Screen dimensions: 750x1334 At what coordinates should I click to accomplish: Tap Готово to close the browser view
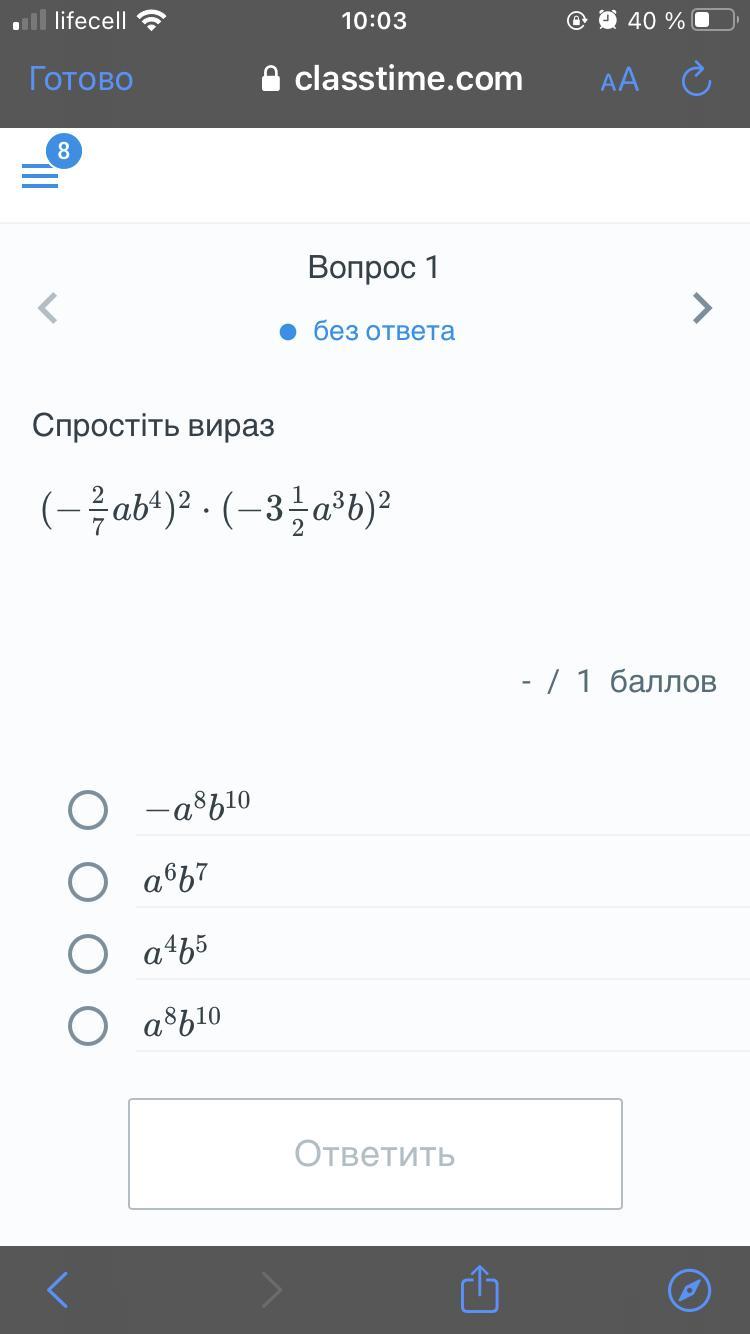(81, 79)
